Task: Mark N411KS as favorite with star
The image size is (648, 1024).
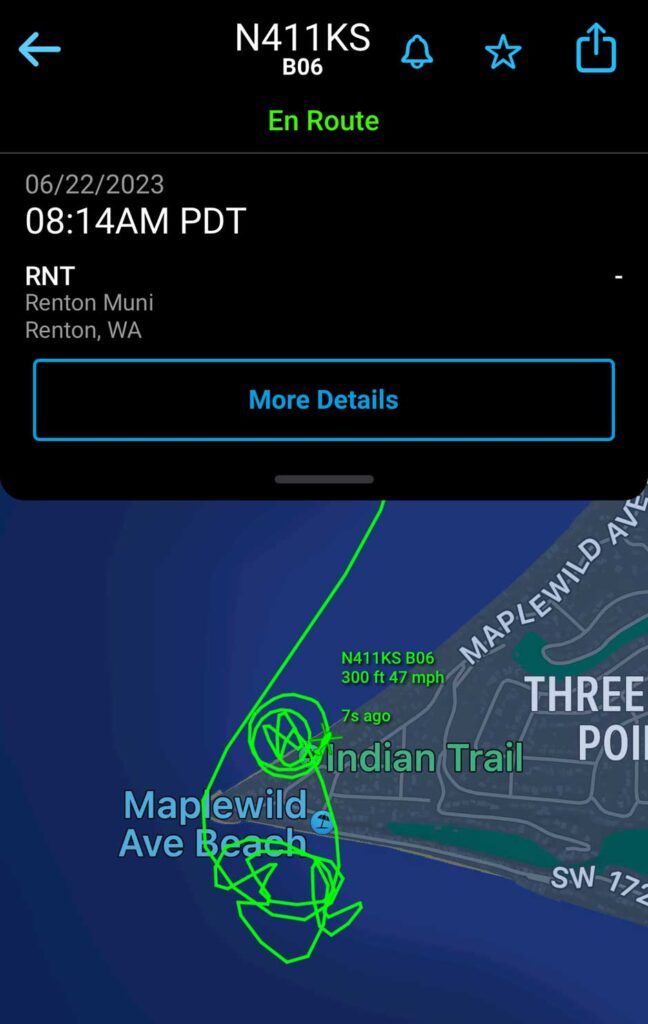Action: pyautogui.click(x=503, y=51)
